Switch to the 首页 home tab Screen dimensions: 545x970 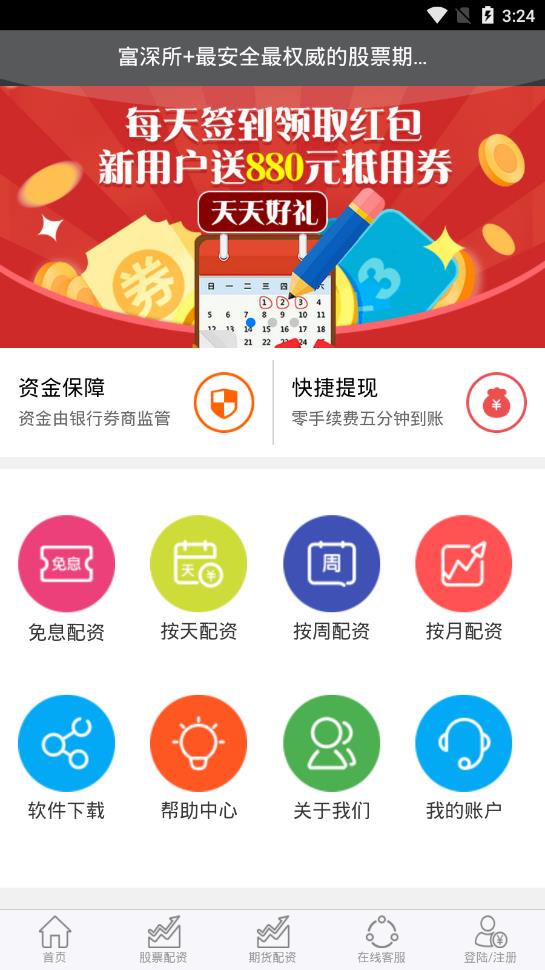click(x=54, y=940)
